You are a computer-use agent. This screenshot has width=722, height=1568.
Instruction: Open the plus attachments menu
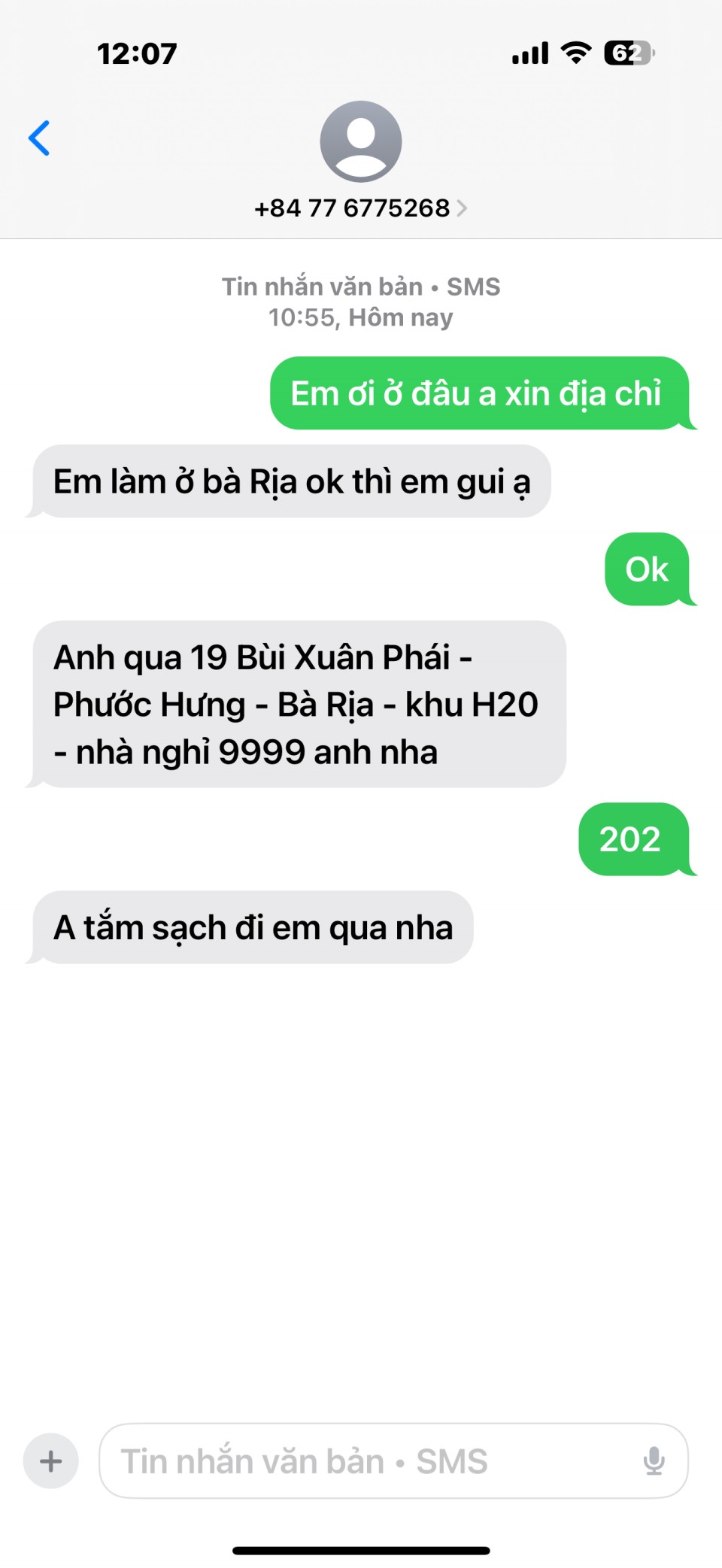51,1461
